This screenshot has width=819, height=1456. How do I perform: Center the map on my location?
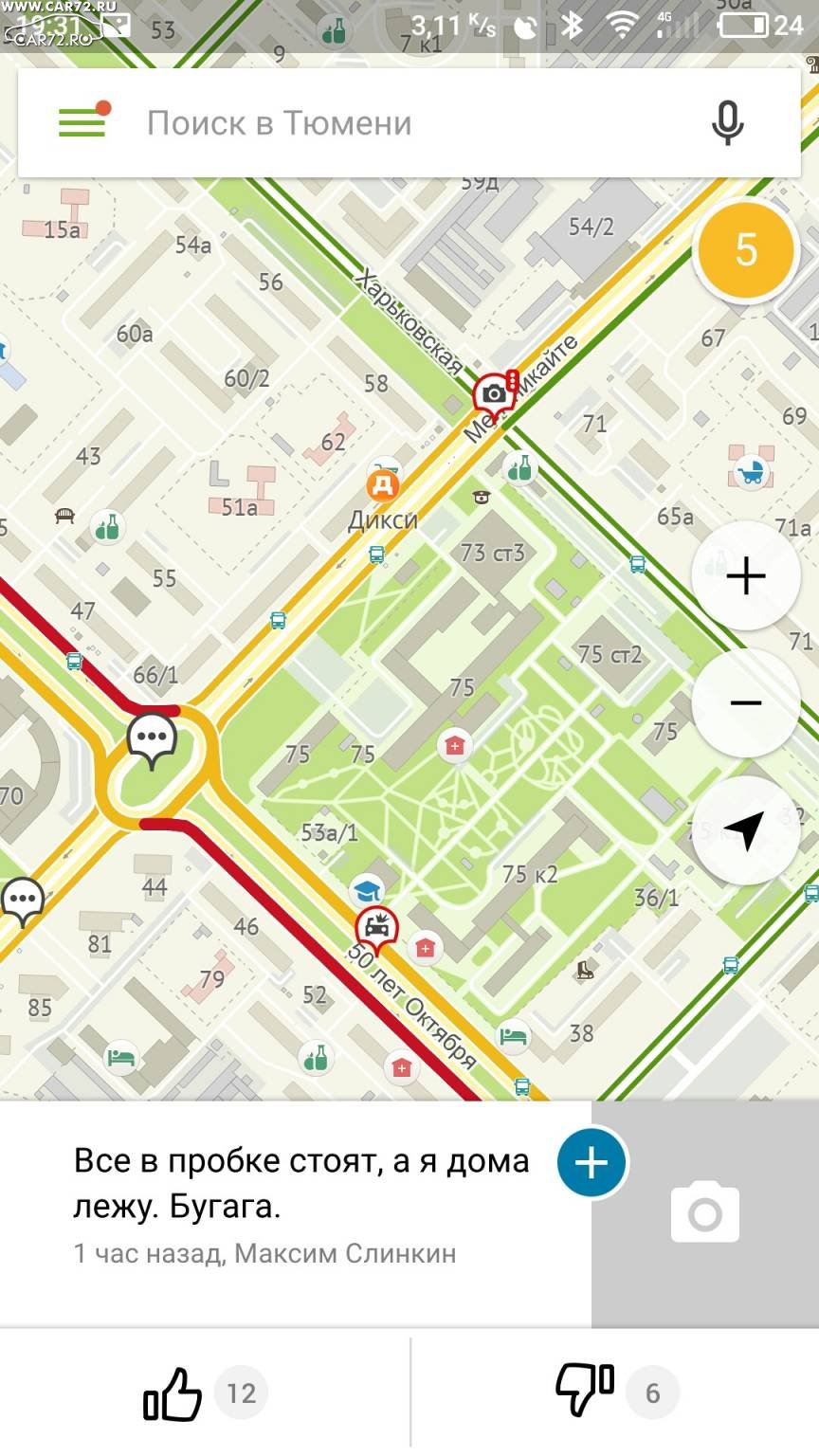pyautogui.click(x=746, y=830)
